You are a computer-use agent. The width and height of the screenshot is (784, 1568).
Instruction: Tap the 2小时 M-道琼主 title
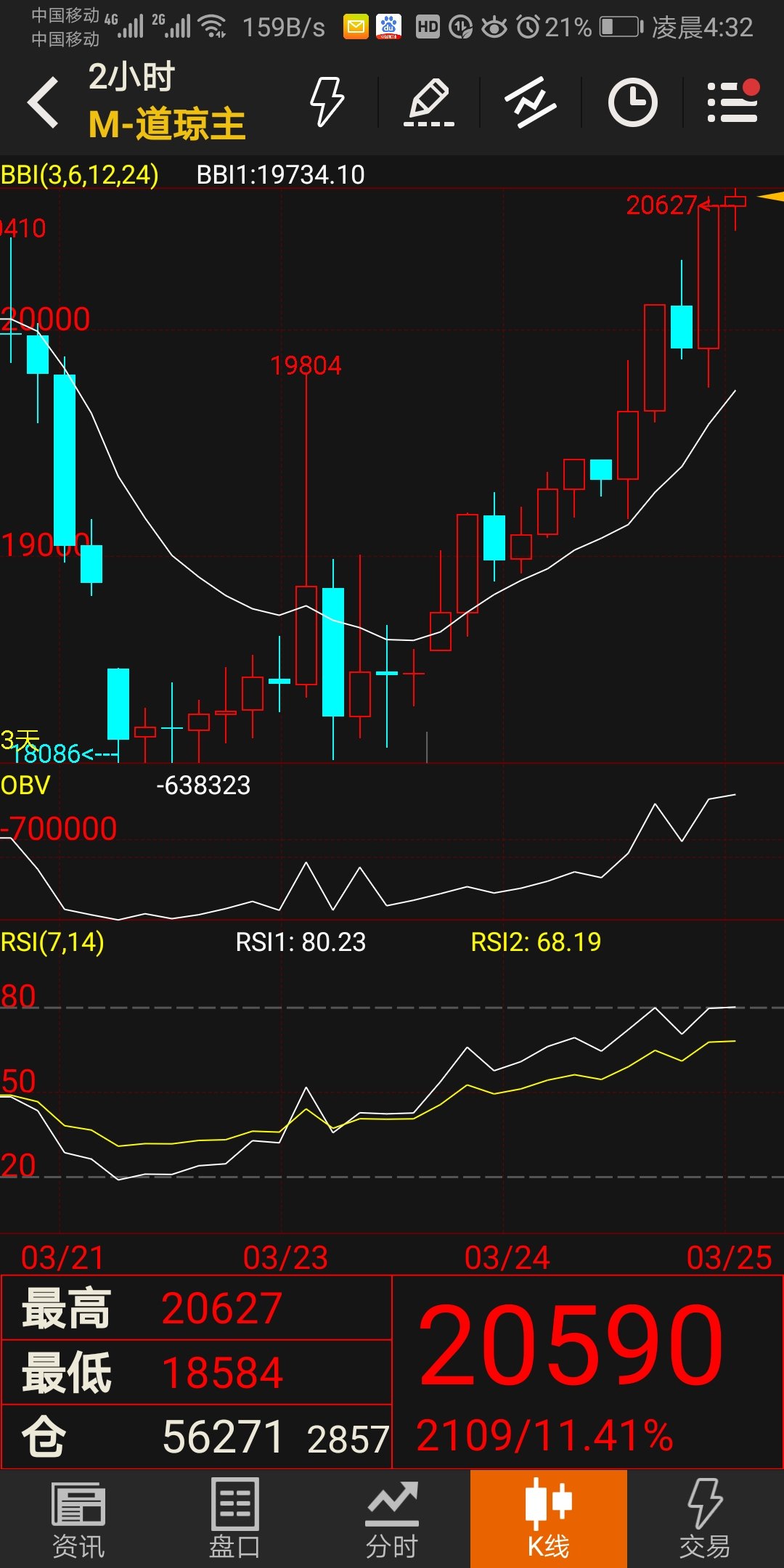point(166,102)
